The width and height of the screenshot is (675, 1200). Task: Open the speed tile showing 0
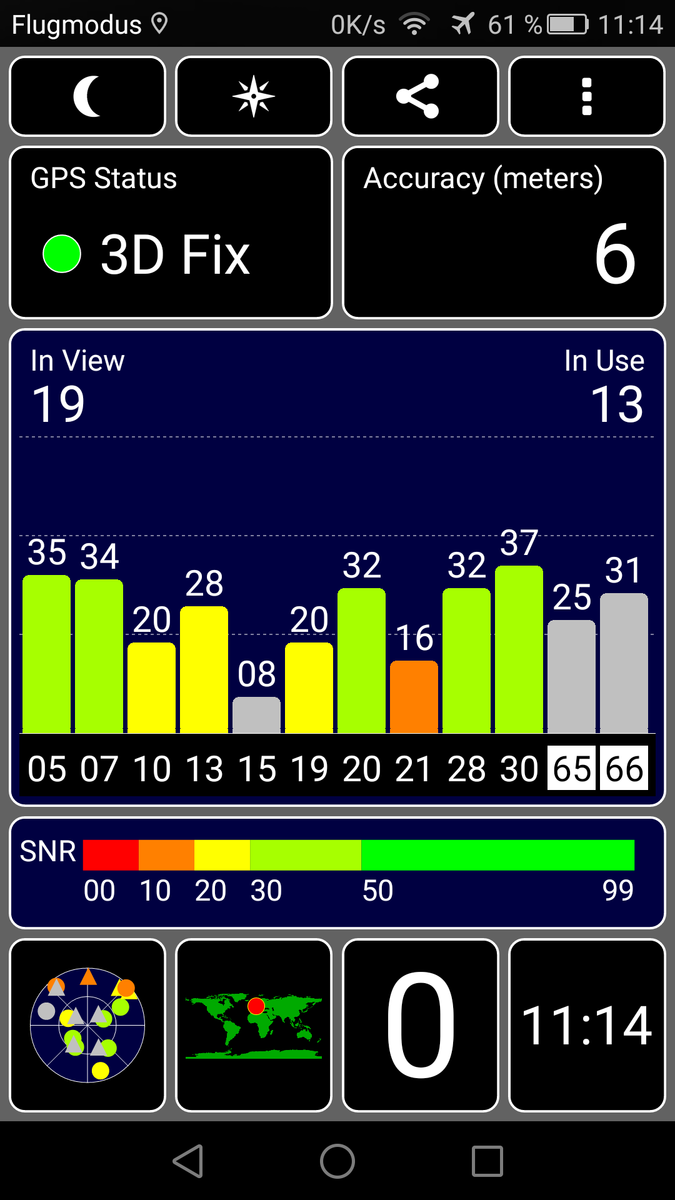click(x=420, y=1025)
